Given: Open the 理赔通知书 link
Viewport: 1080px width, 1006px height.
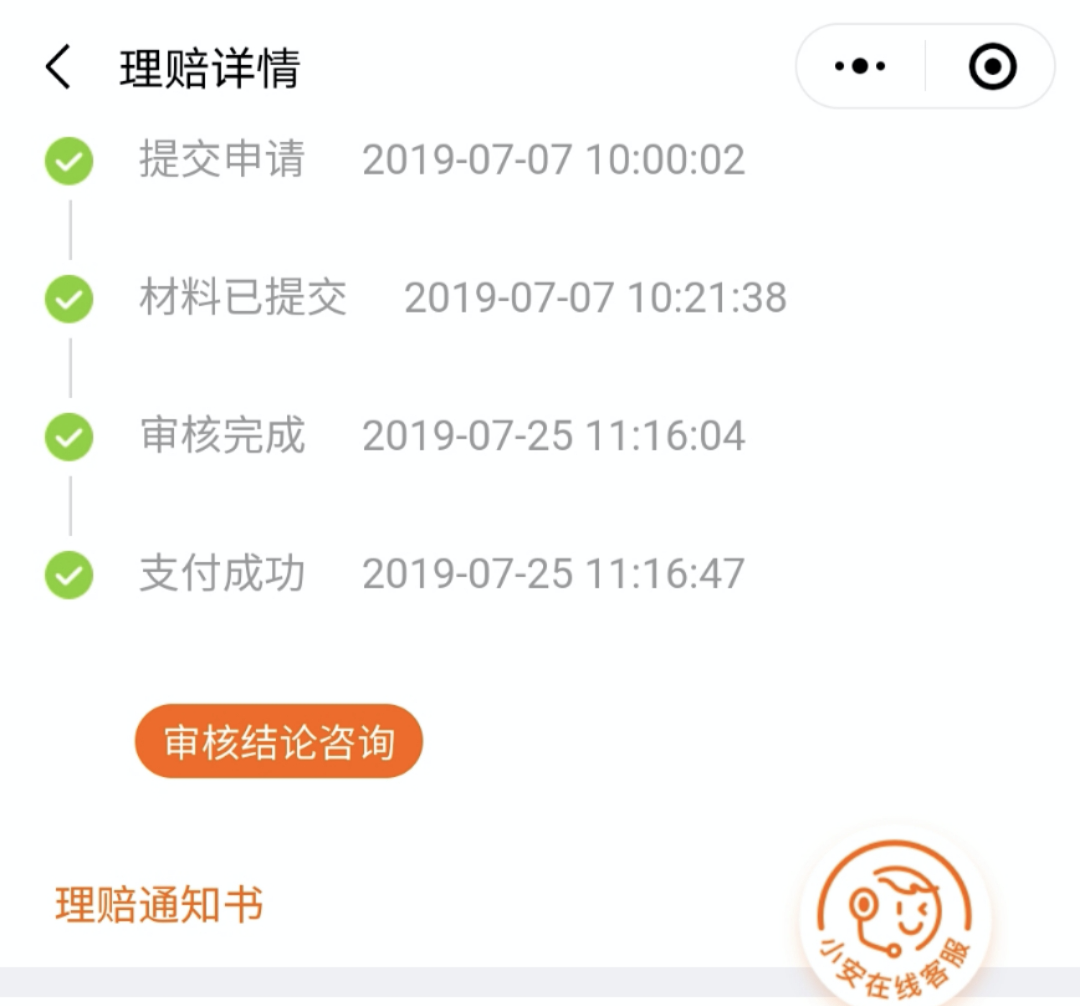Looking at the screenshot, I should (x=160, y=905).
